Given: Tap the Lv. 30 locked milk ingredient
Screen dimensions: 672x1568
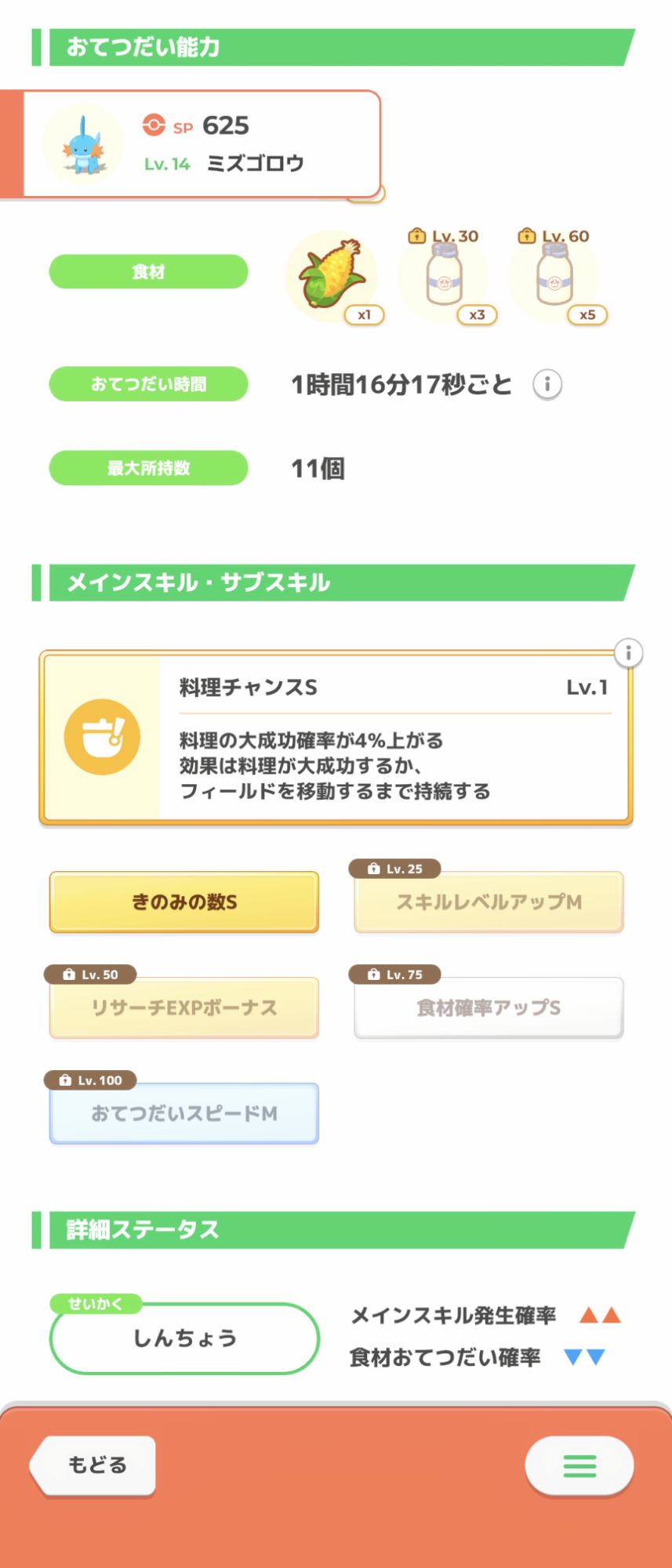Looking at the screenshot, I should (444, 276).
